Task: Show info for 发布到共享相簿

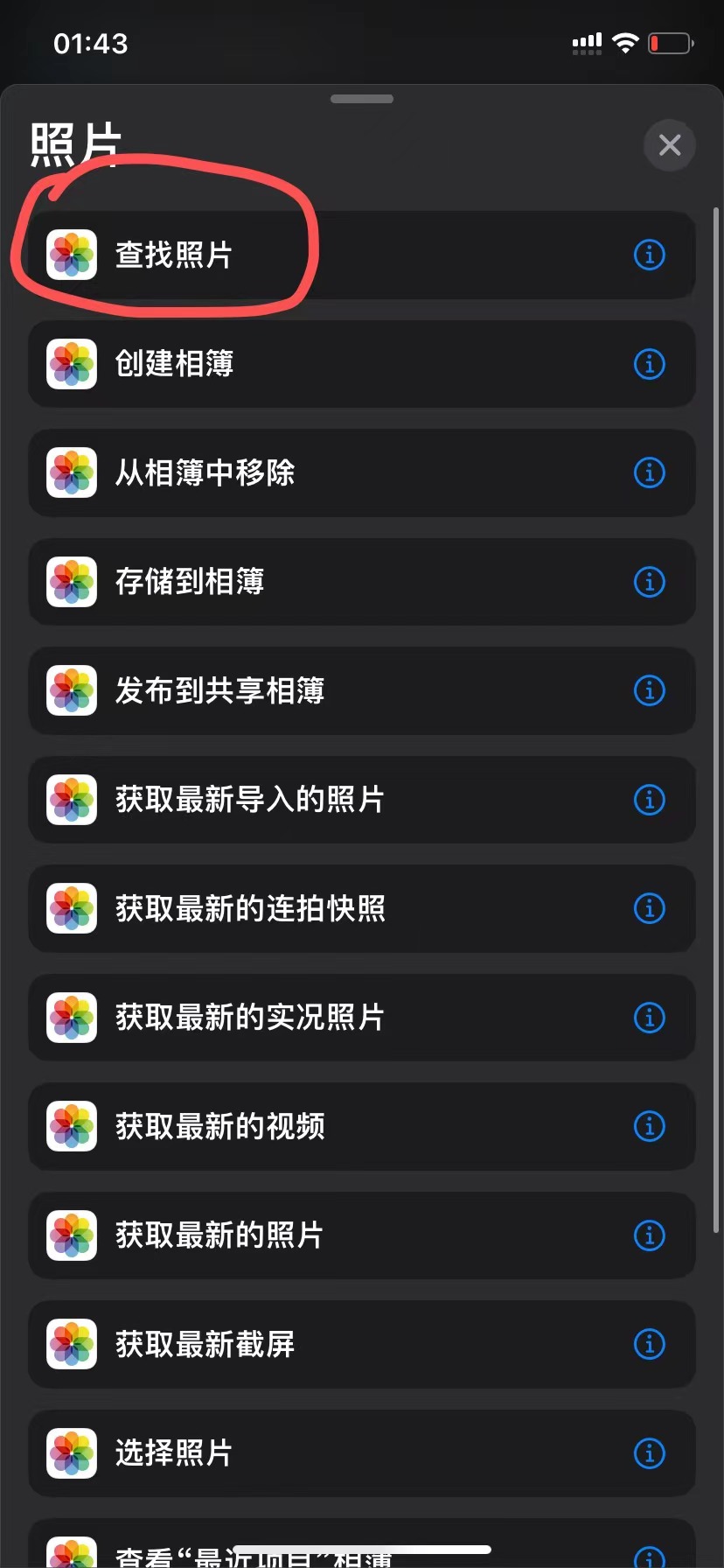Action: pyautogui.click(x=649, y=691)
